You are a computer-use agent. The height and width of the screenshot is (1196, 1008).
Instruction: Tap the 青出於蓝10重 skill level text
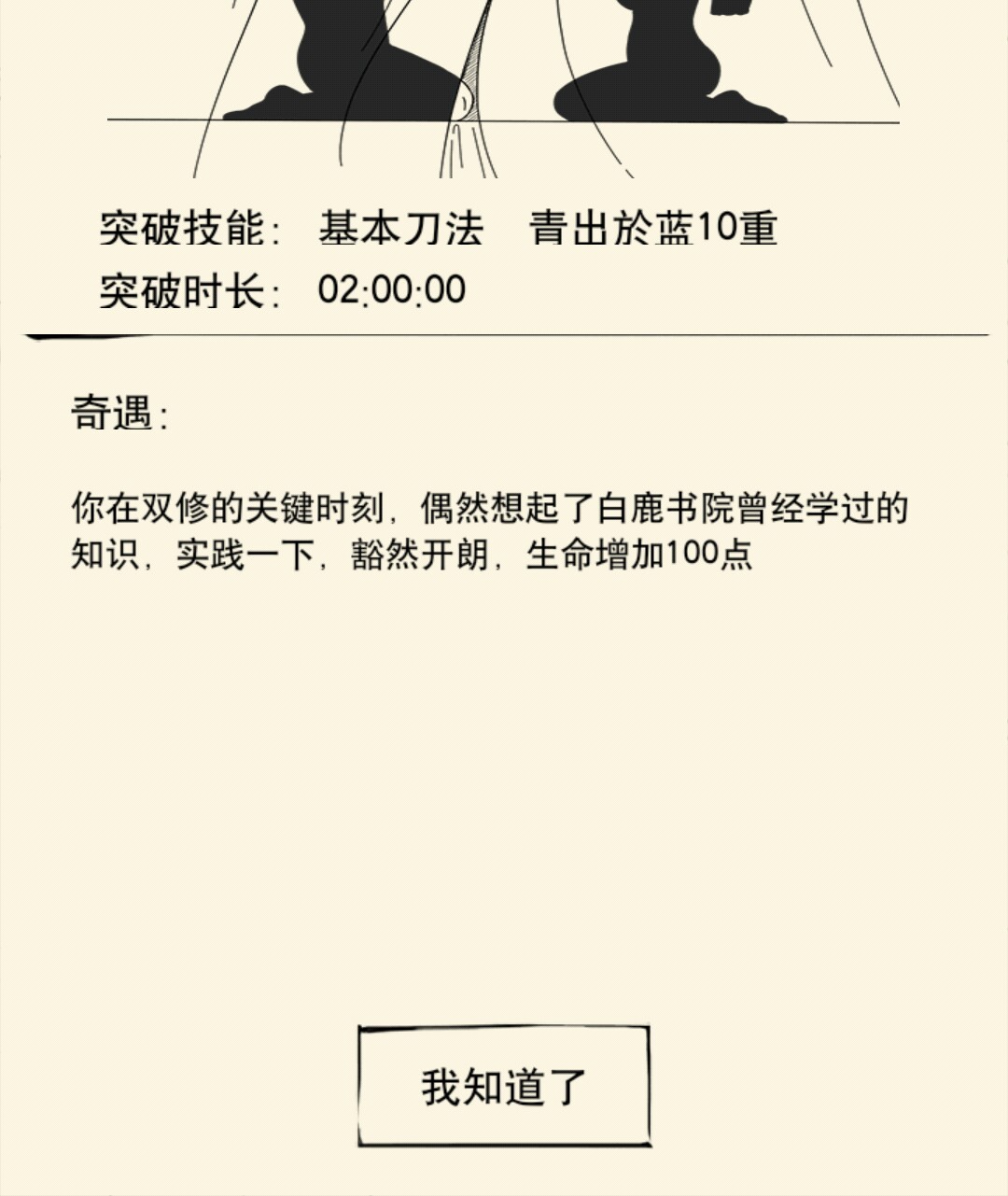pyautogui.click(x=653, y=226)
